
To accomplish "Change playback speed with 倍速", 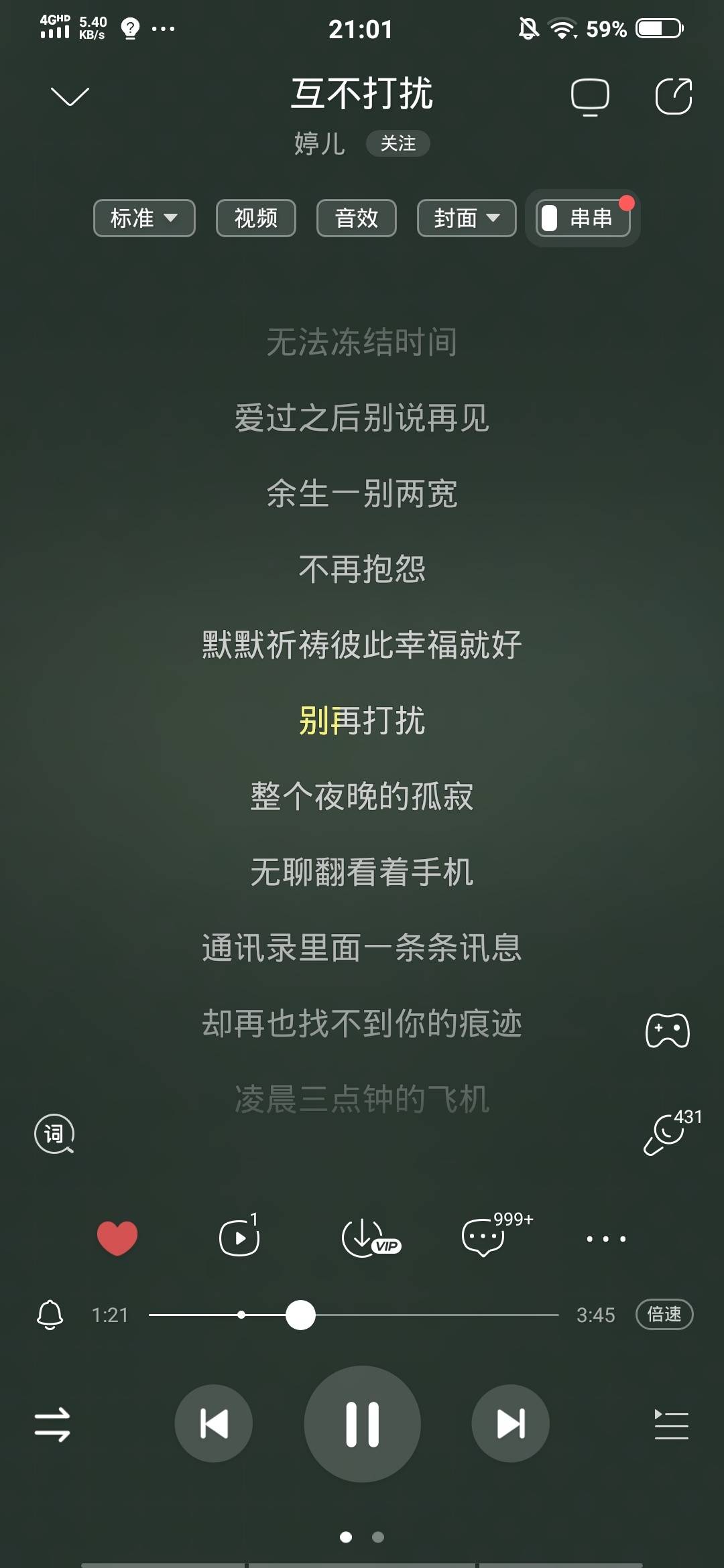I will (664, 1314).
